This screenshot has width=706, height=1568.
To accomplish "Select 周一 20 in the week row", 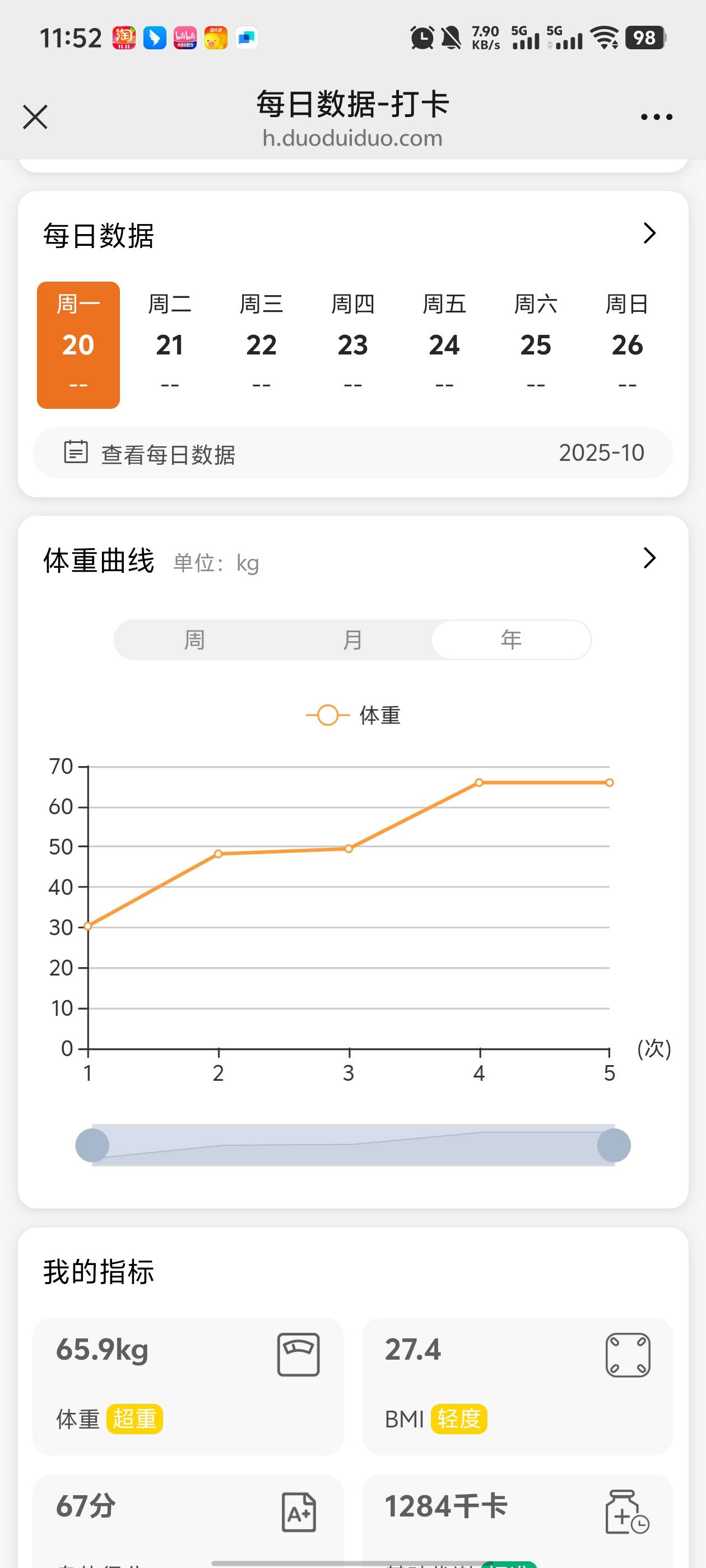I will [x=78, y=344].
